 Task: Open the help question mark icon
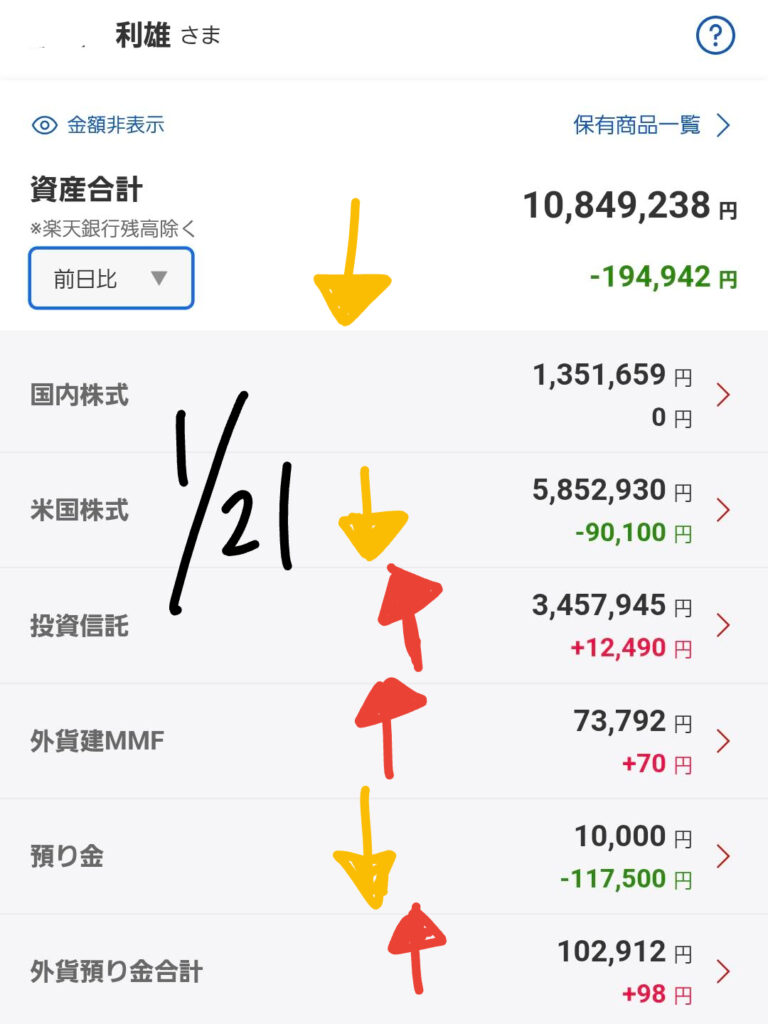[x=715, y=37]
